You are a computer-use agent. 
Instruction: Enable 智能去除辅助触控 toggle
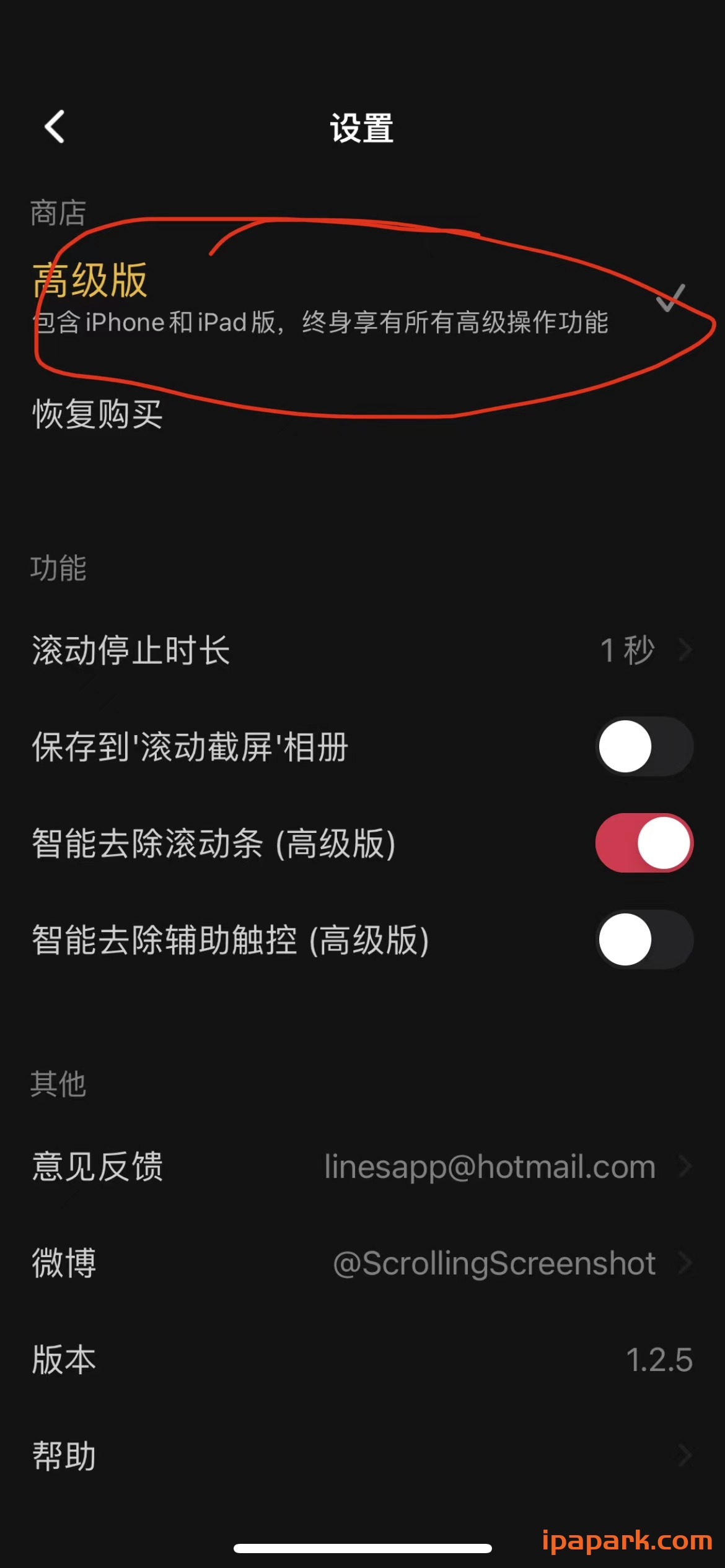643,940
